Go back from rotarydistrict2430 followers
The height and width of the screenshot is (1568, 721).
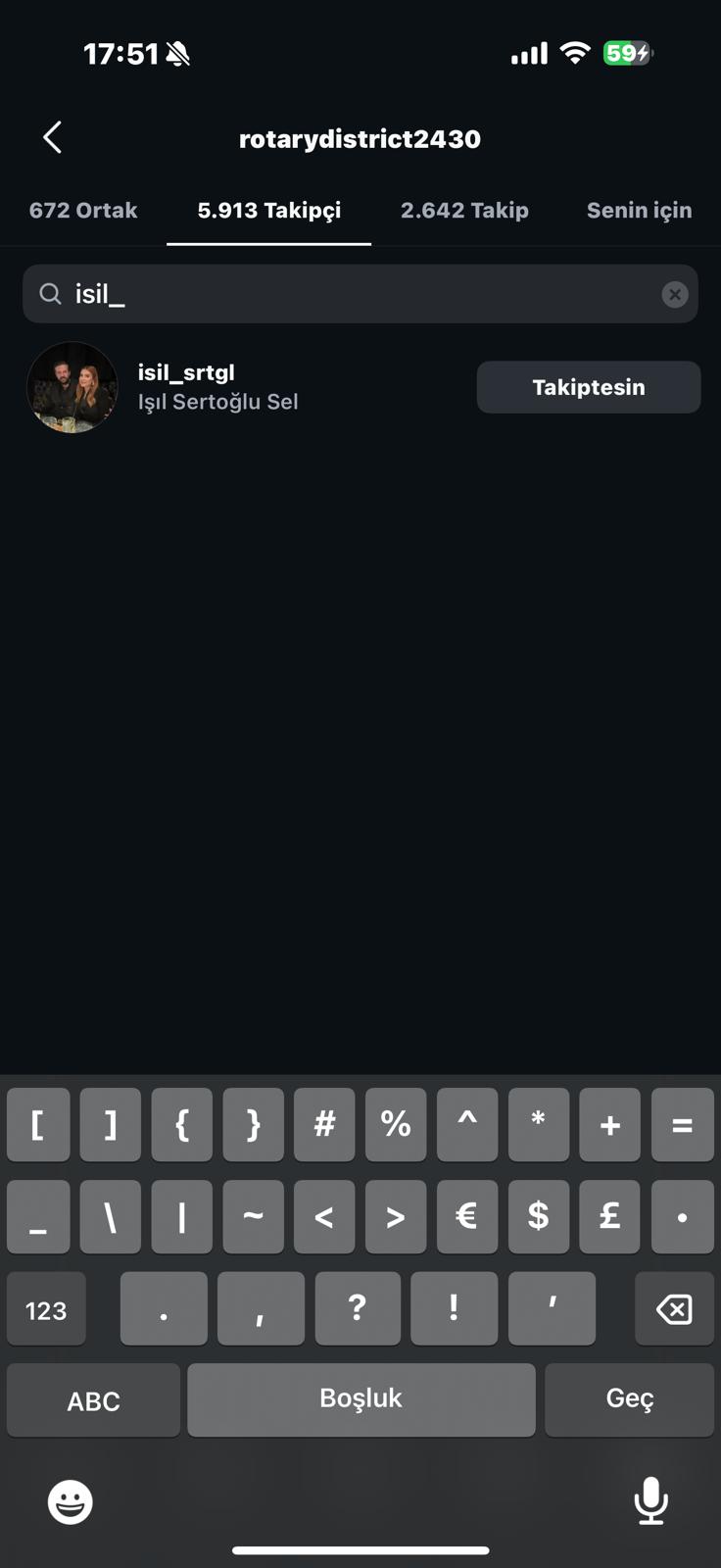(53, 138)
